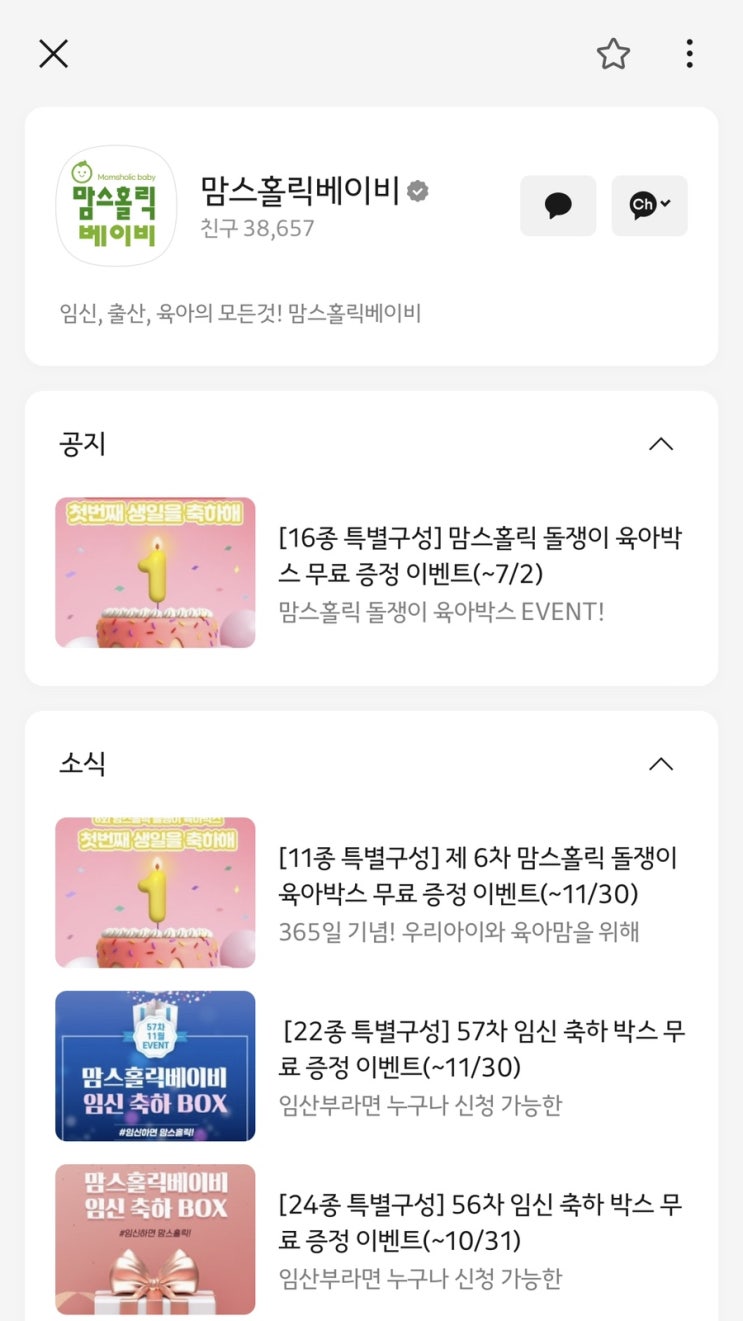The image size is (743, 1321).
Task: Open the 56차 임신 축하 박스 event post
Action: pyautogui.click(x=371, y=1239)
